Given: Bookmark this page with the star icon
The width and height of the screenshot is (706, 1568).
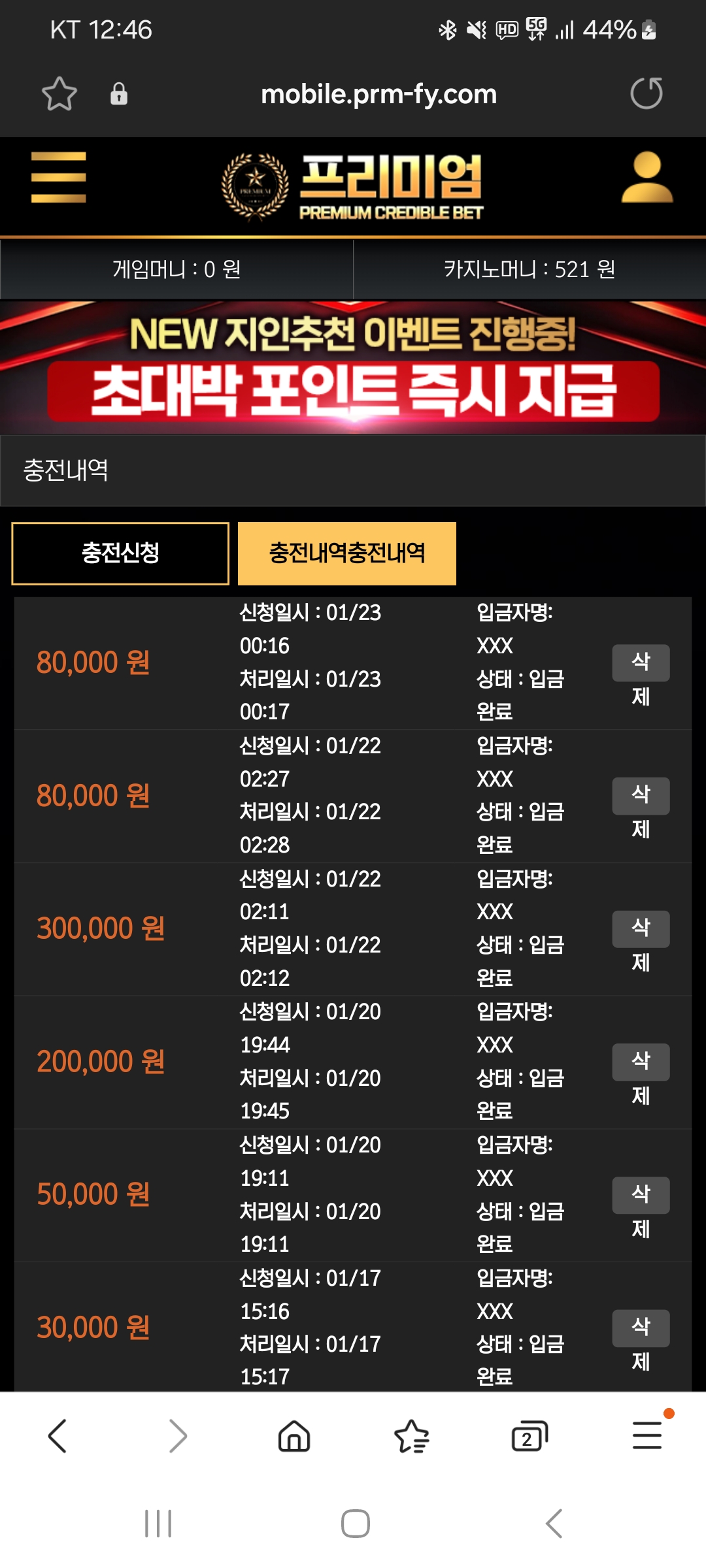Looking at the screenshot, I should [59, 93].
